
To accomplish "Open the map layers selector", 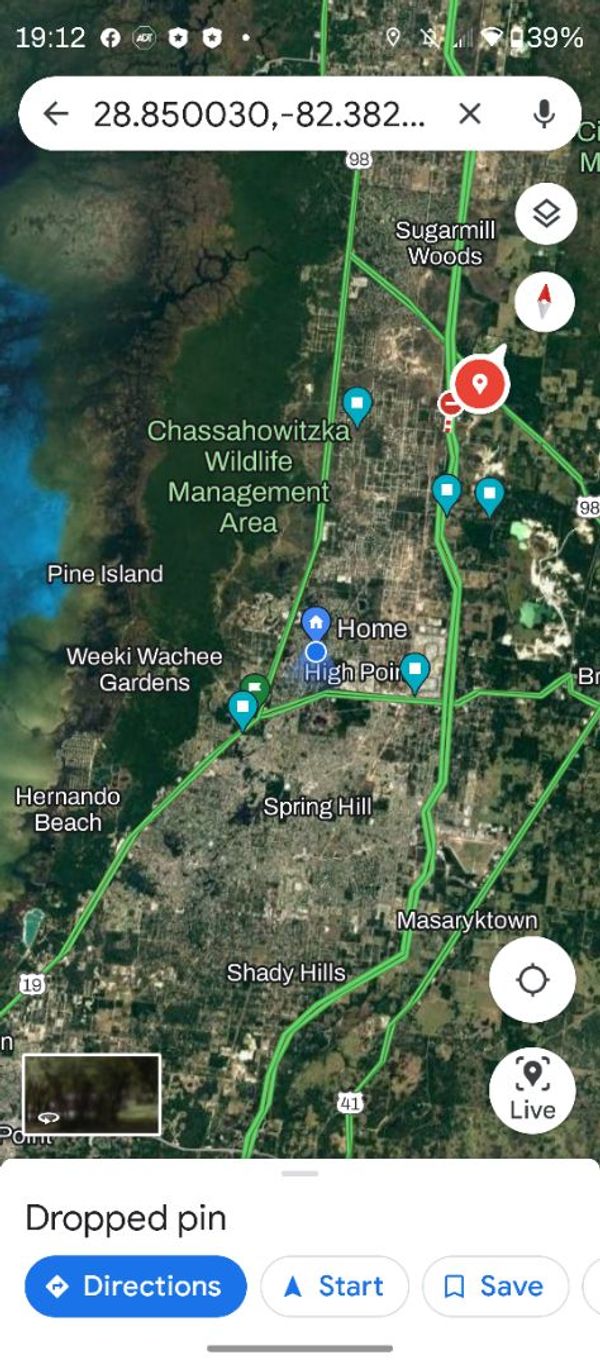I will pyautogui.click(x=545, y=214).
